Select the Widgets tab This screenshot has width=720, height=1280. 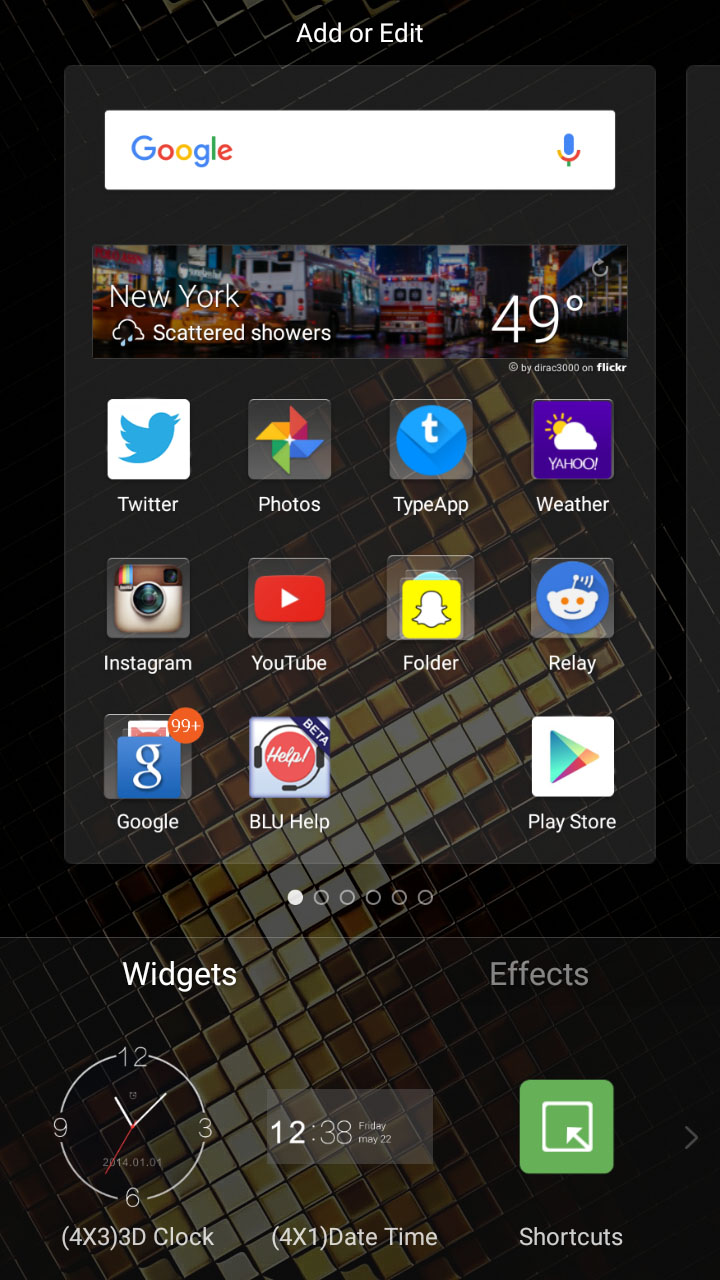[180, 974]
